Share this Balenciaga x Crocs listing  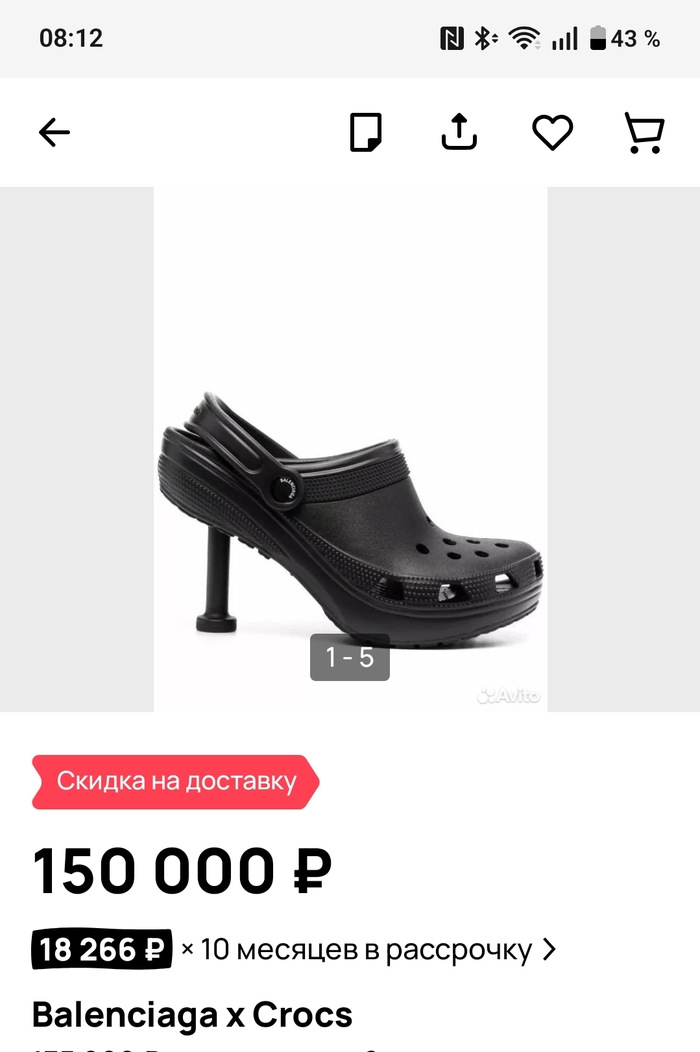pos(459,132)
